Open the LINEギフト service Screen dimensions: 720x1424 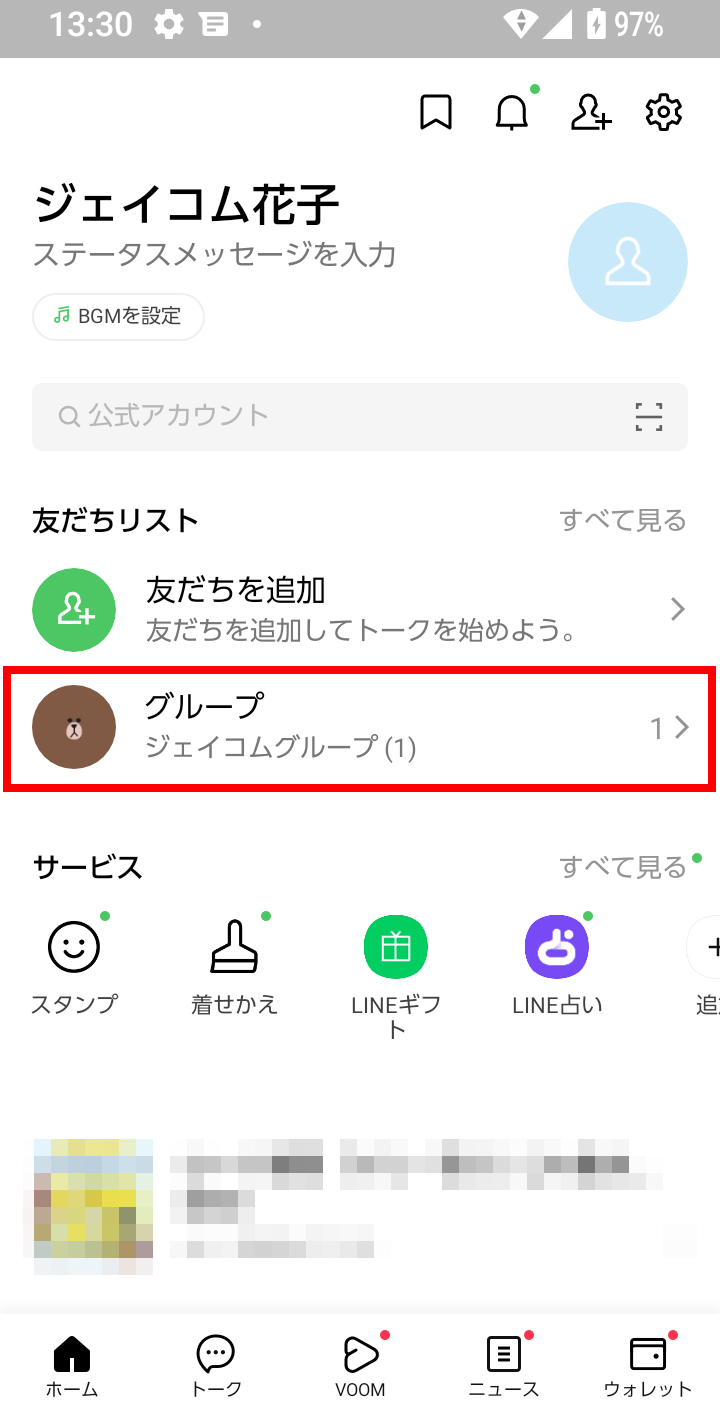396,975
